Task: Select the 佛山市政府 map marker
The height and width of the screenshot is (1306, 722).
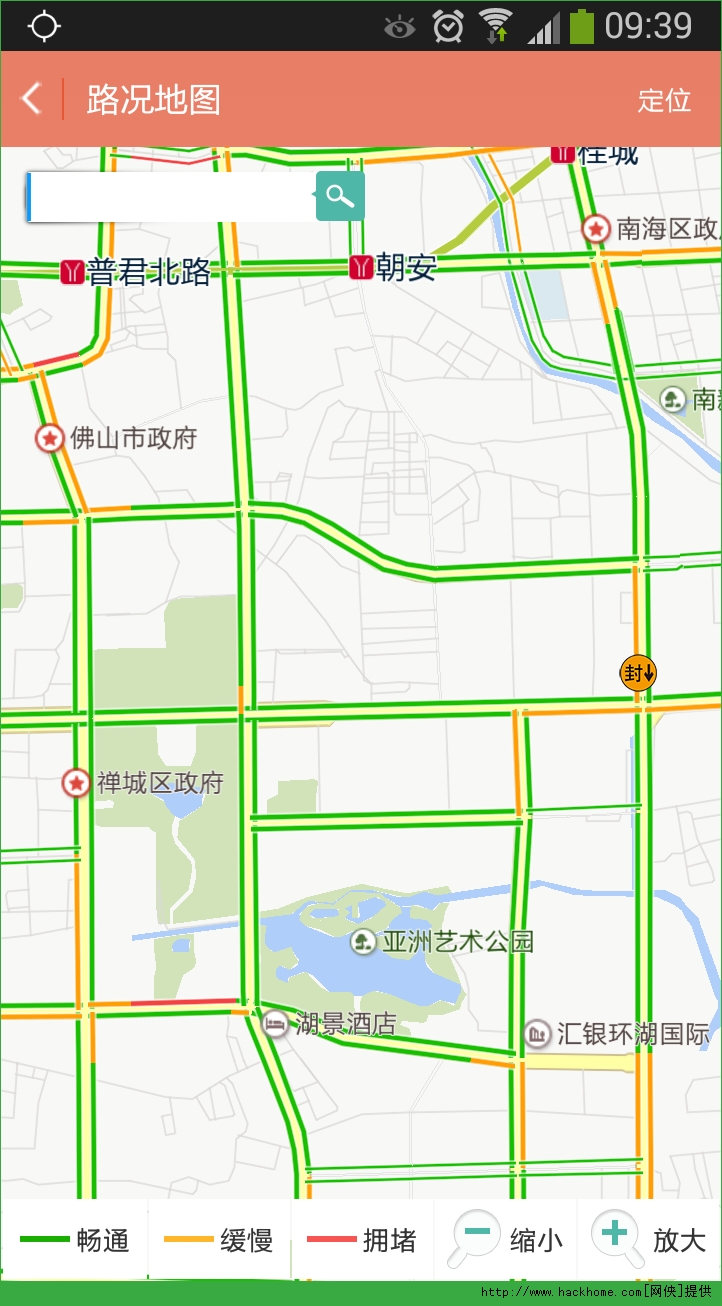Action: tap(50, 438)
